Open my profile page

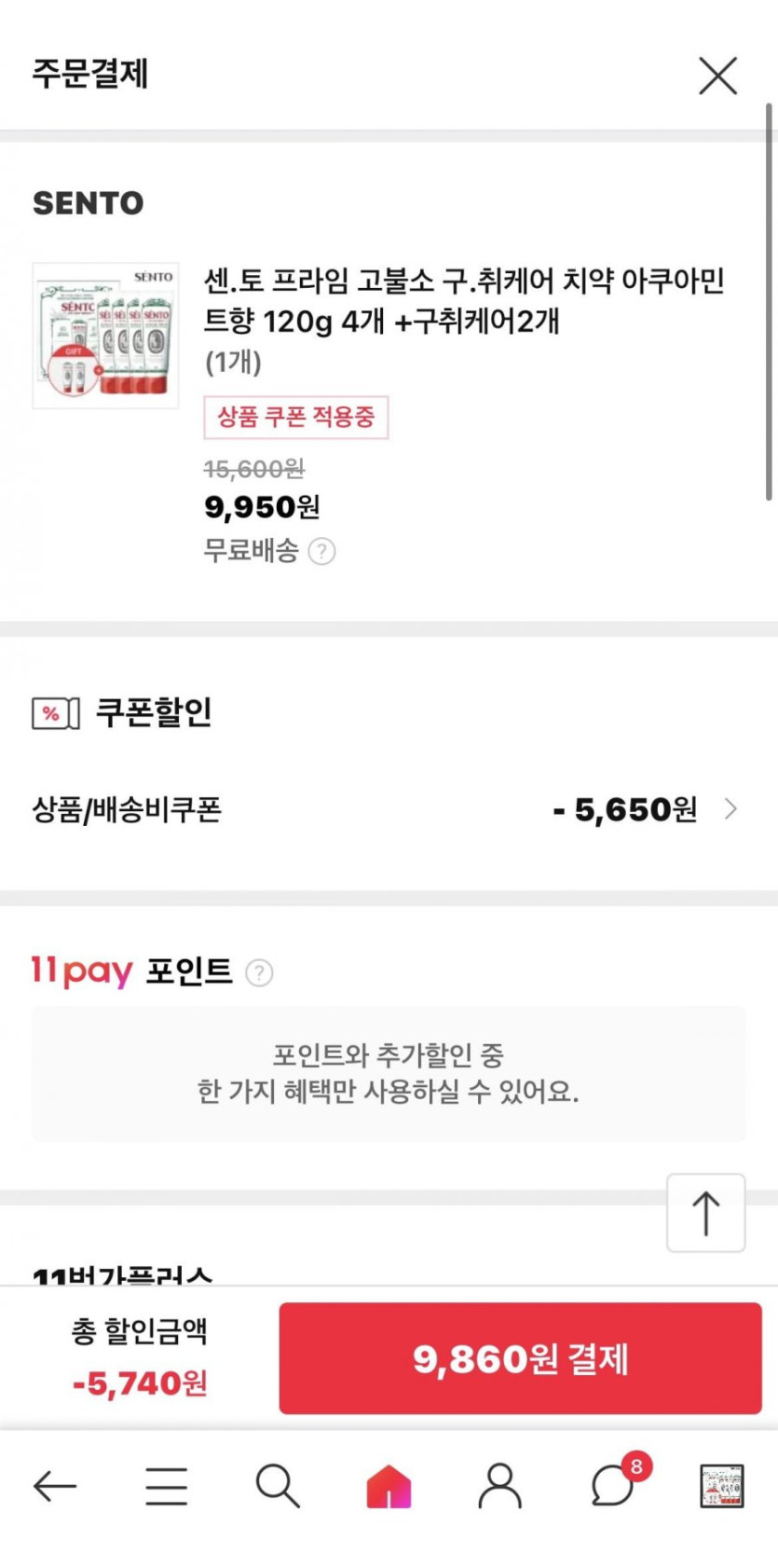[500, 1486]
